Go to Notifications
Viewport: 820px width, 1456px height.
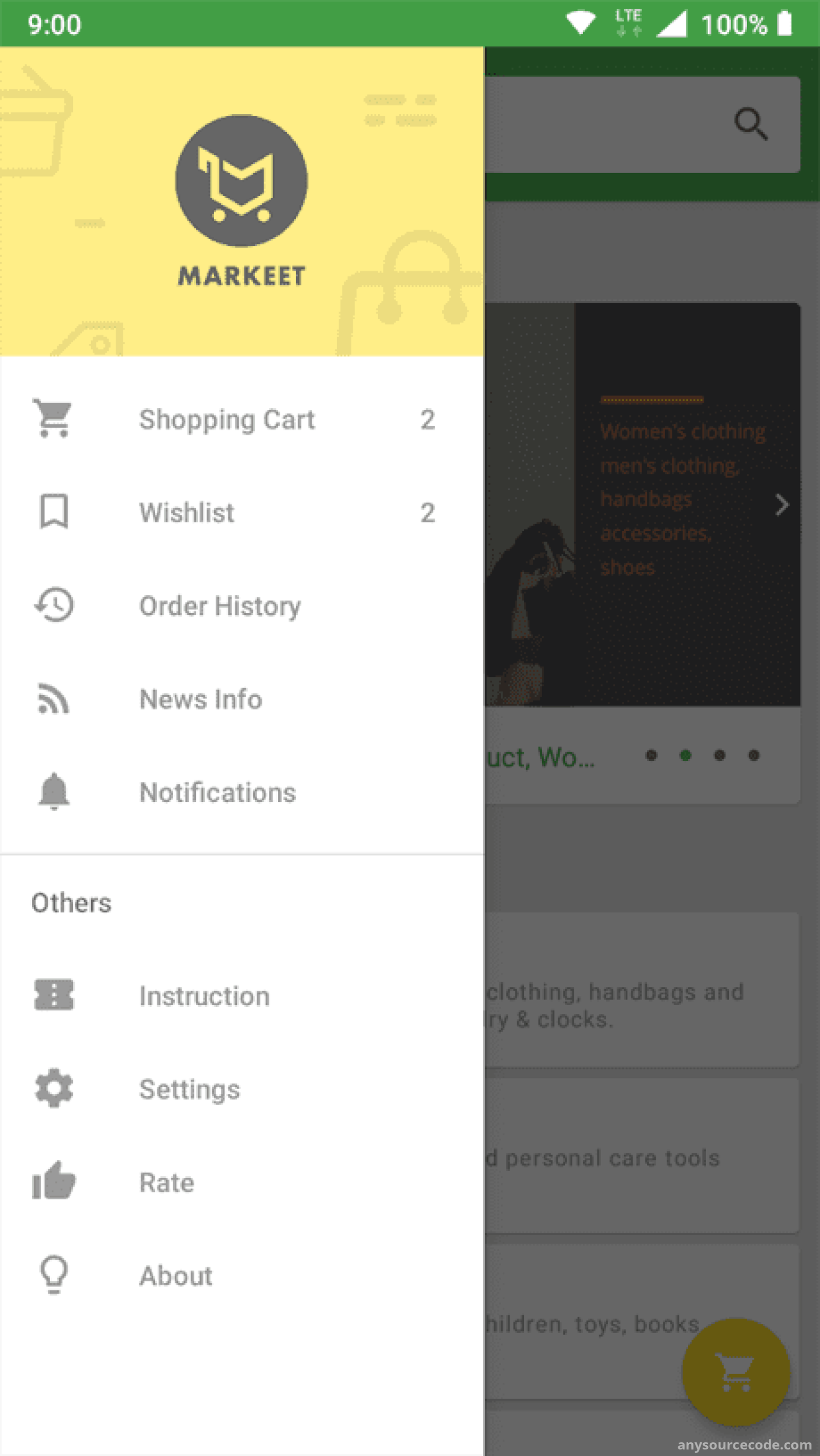(x=241, y=793)
